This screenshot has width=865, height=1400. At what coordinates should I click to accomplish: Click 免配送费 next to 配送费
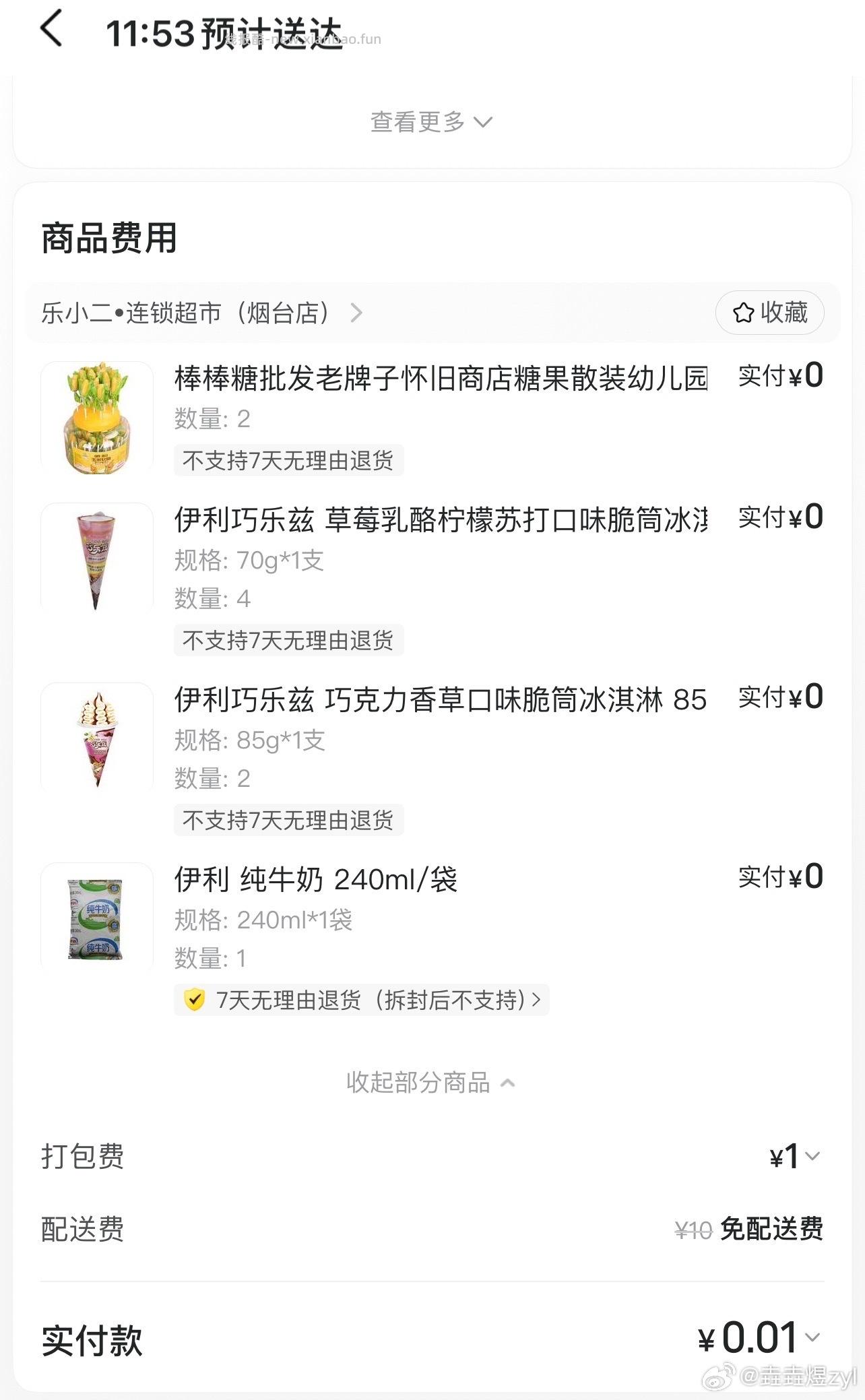[771, 1228]
